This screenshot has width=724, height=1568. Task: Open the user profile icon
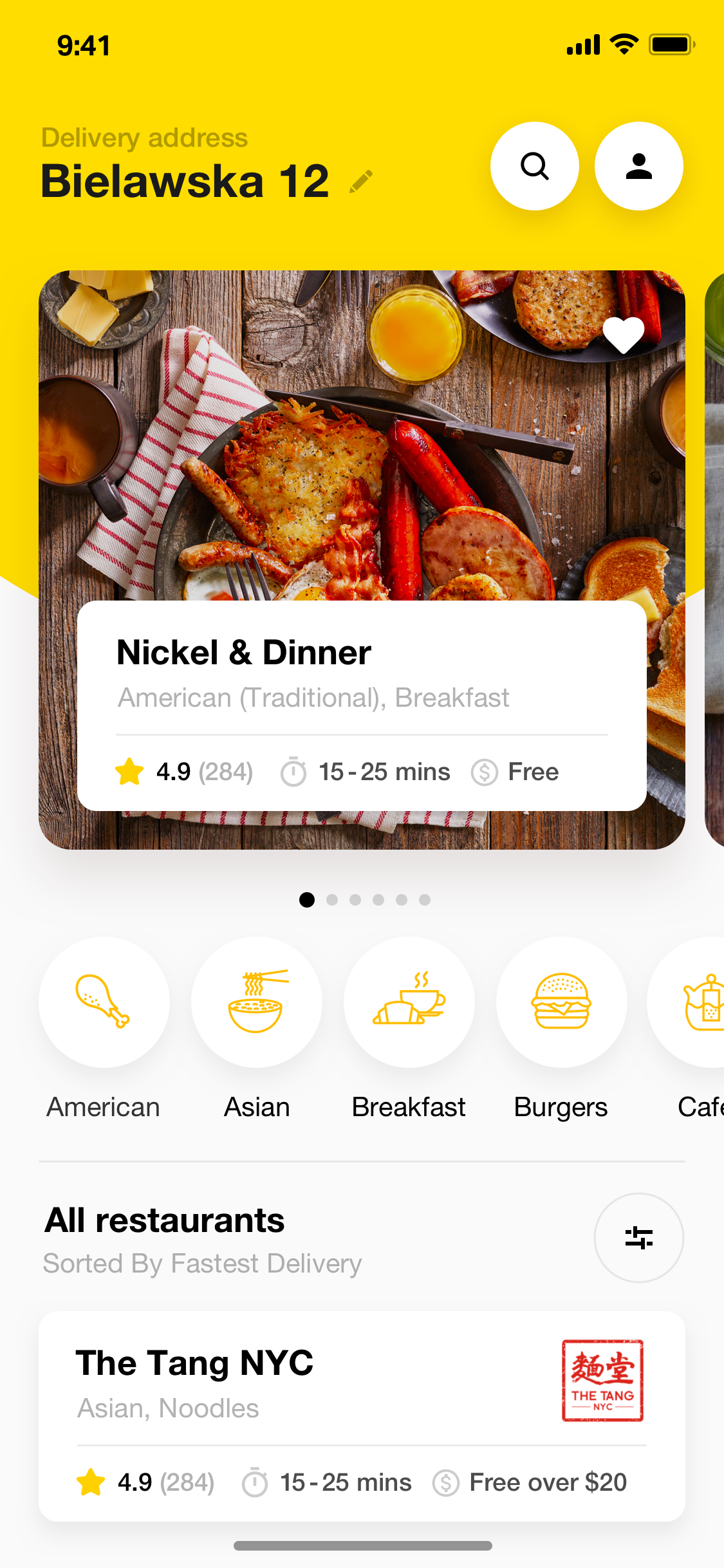(x=638, y=166)
